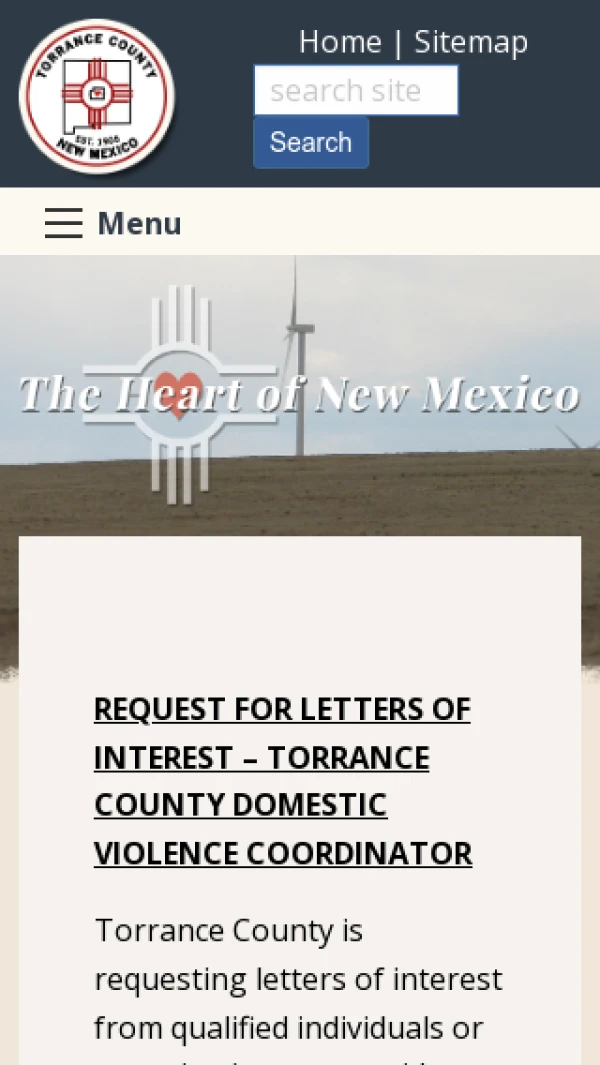Tap the blue Search button
Viewport: 600px width, 1065px height.
point(311,142)
